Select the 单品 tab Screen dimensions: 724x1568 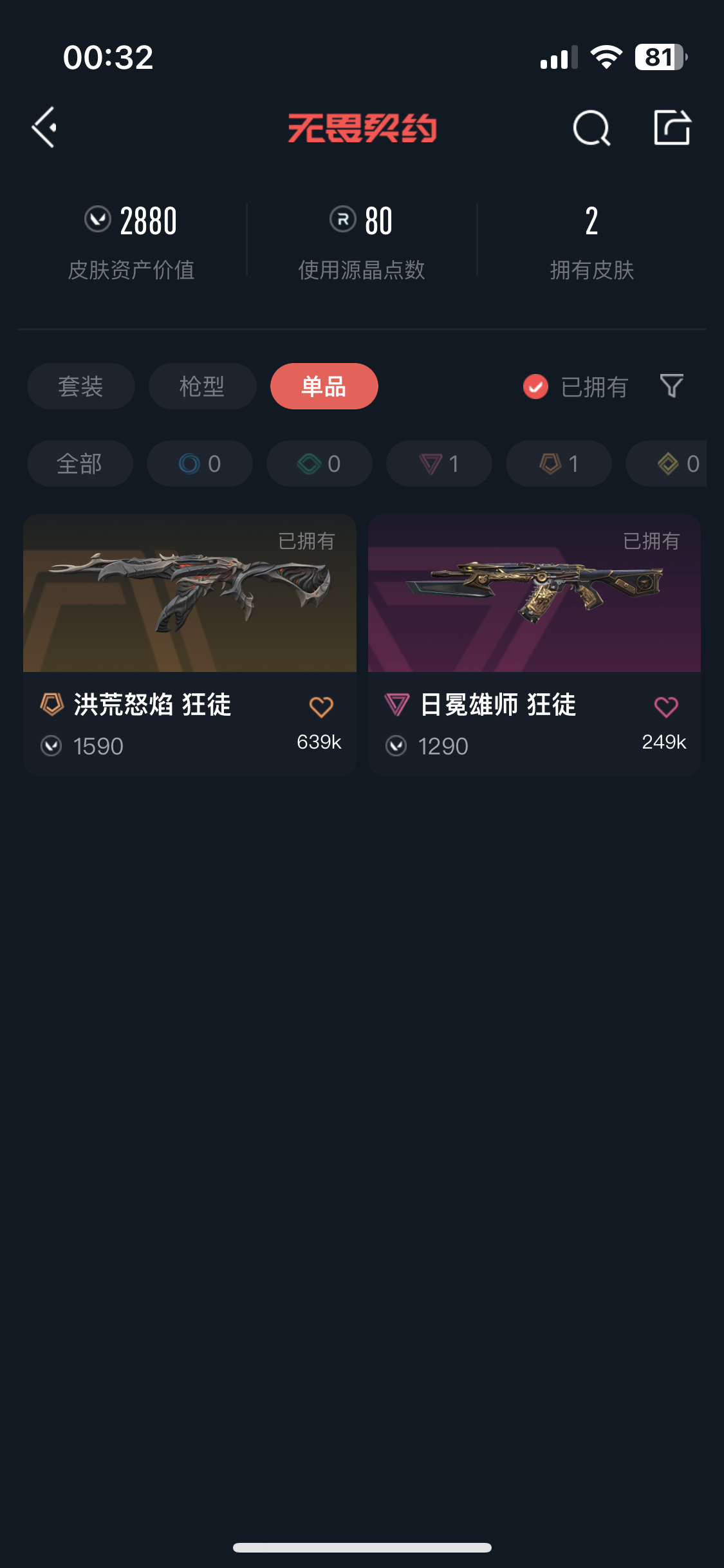324,386
